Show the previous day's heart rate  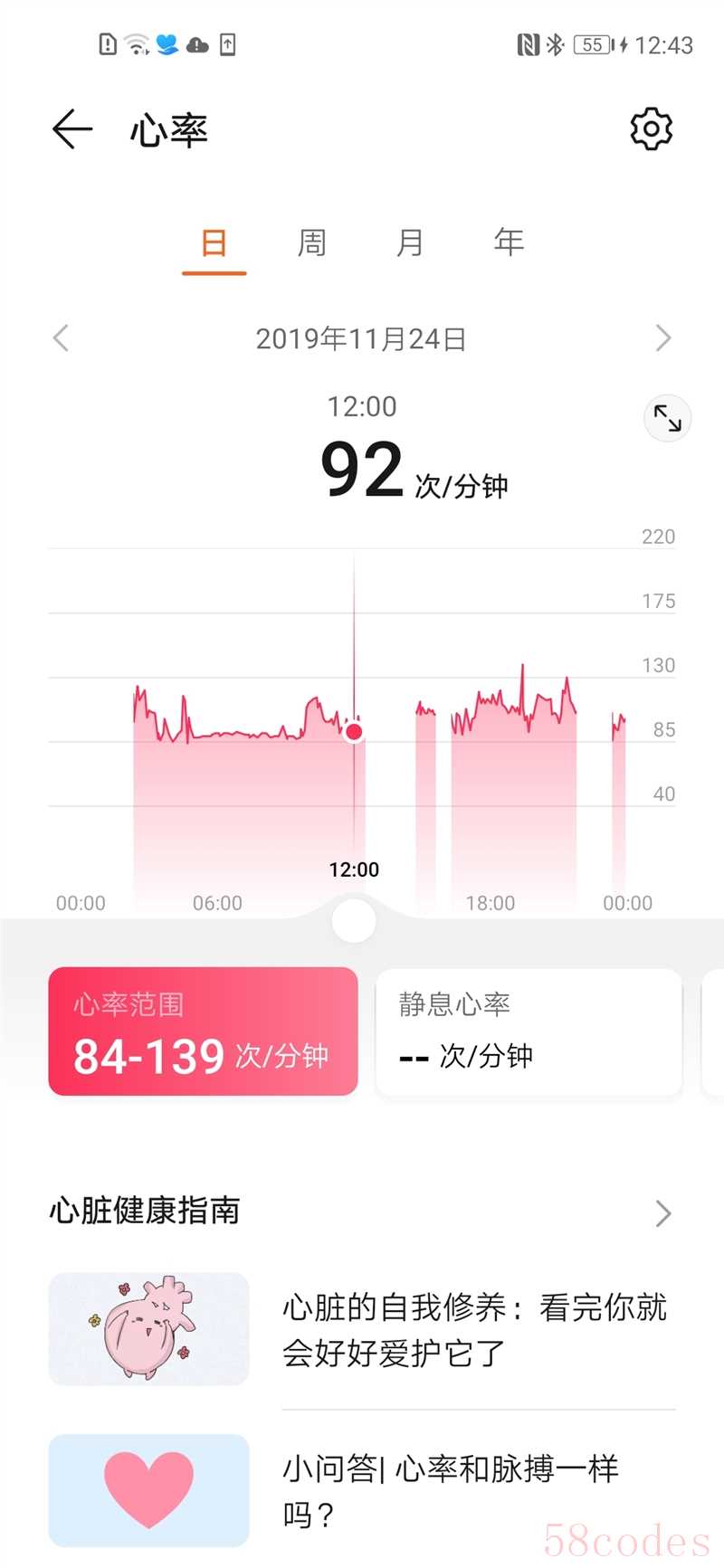point(61,338)
